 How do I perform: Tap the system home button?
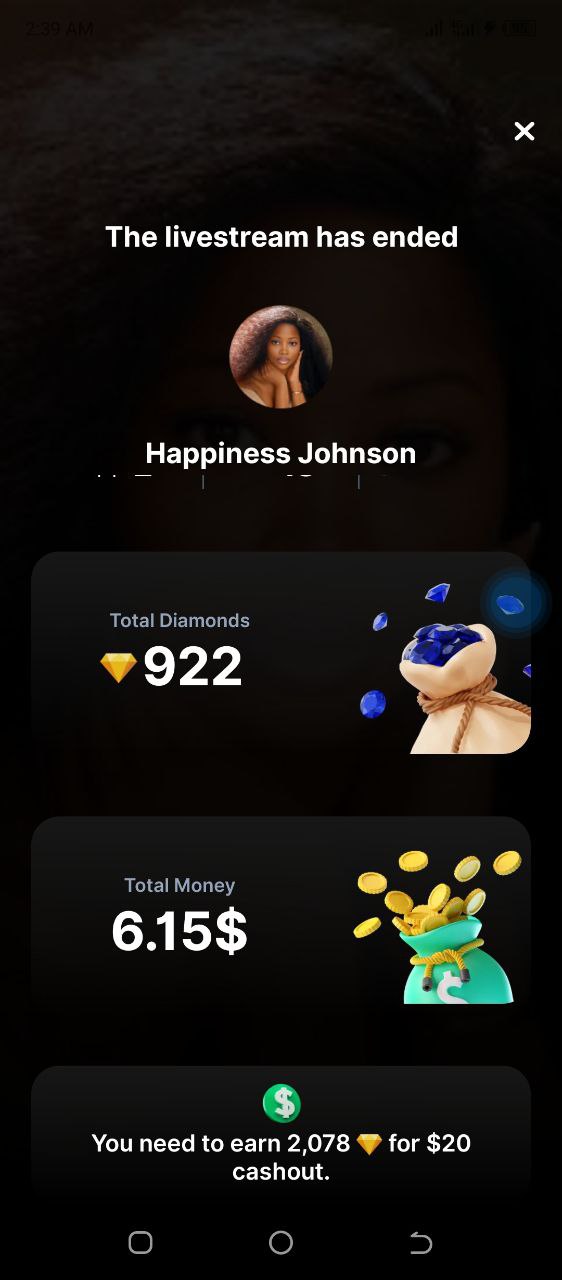(281, 1242)
